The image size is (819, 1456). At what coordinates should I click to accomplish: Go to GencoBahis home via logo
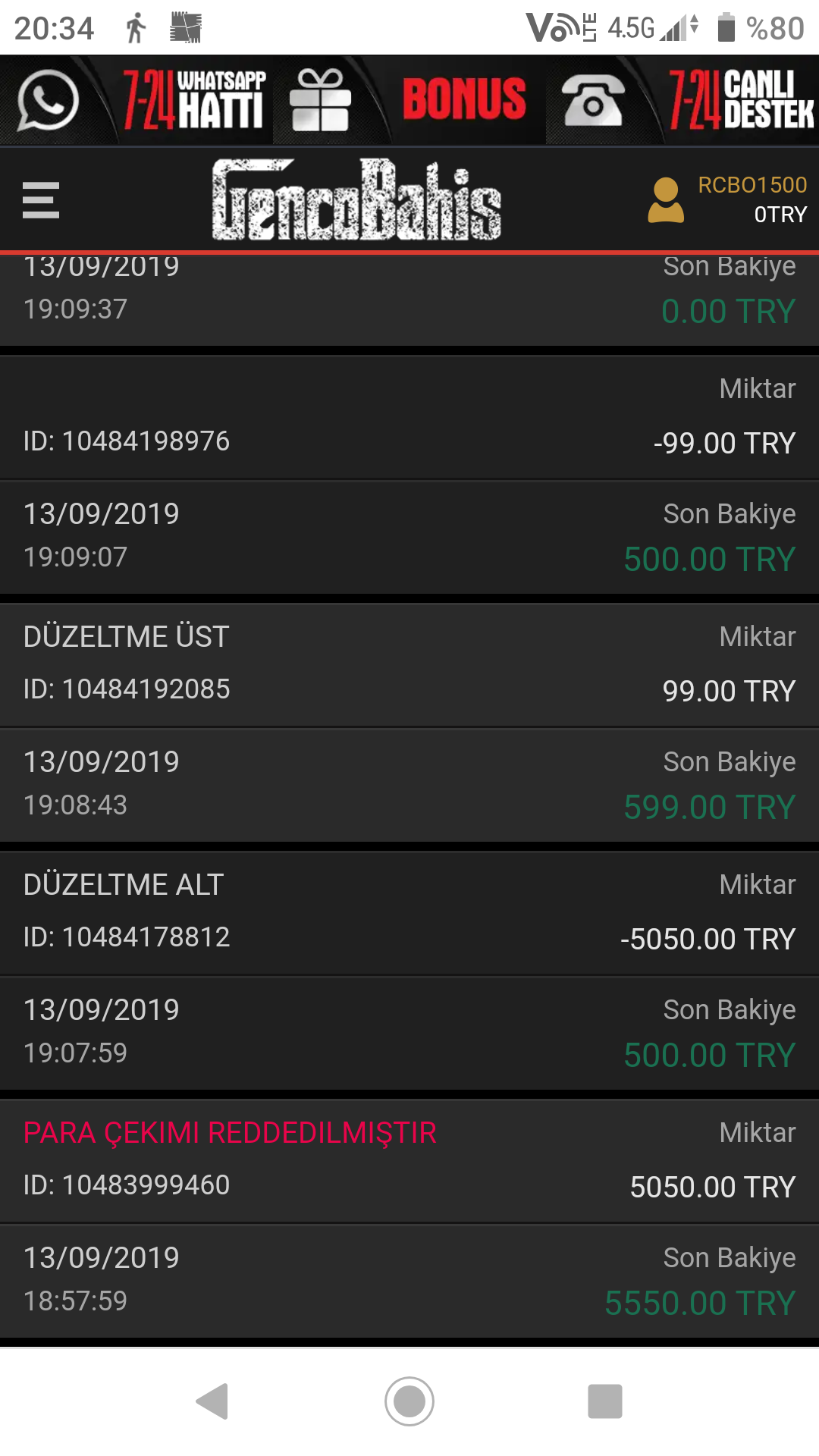point(356,199)
